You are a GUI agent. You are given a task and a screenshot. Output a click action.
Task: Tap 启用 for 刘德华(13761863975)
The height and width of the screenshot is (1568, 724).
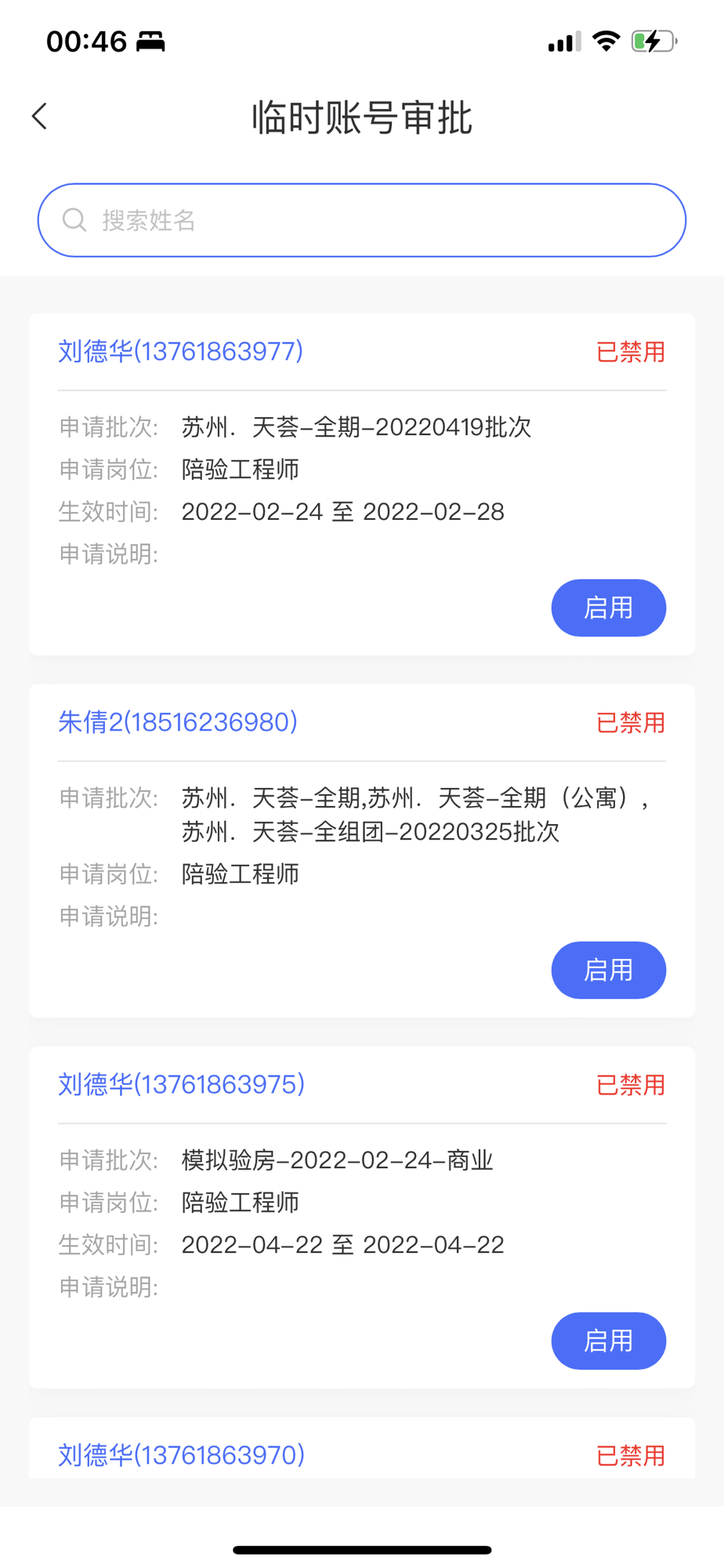click(608, 1341)
